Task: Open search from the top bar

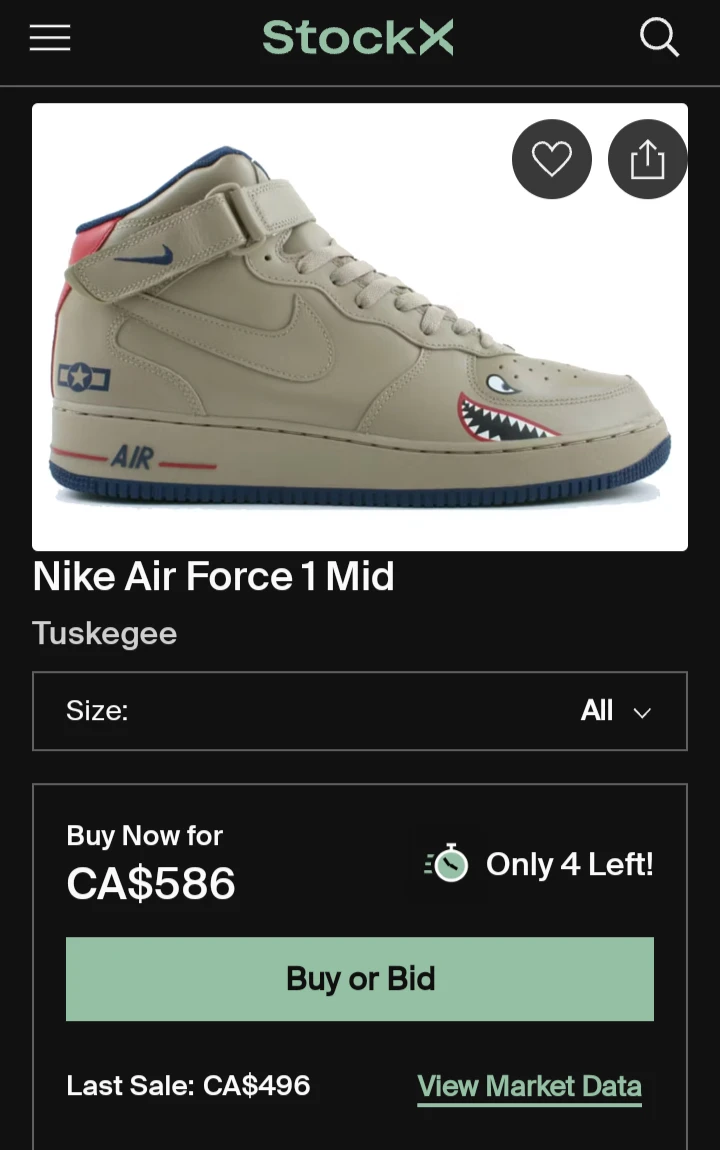Action: [659, 37]
